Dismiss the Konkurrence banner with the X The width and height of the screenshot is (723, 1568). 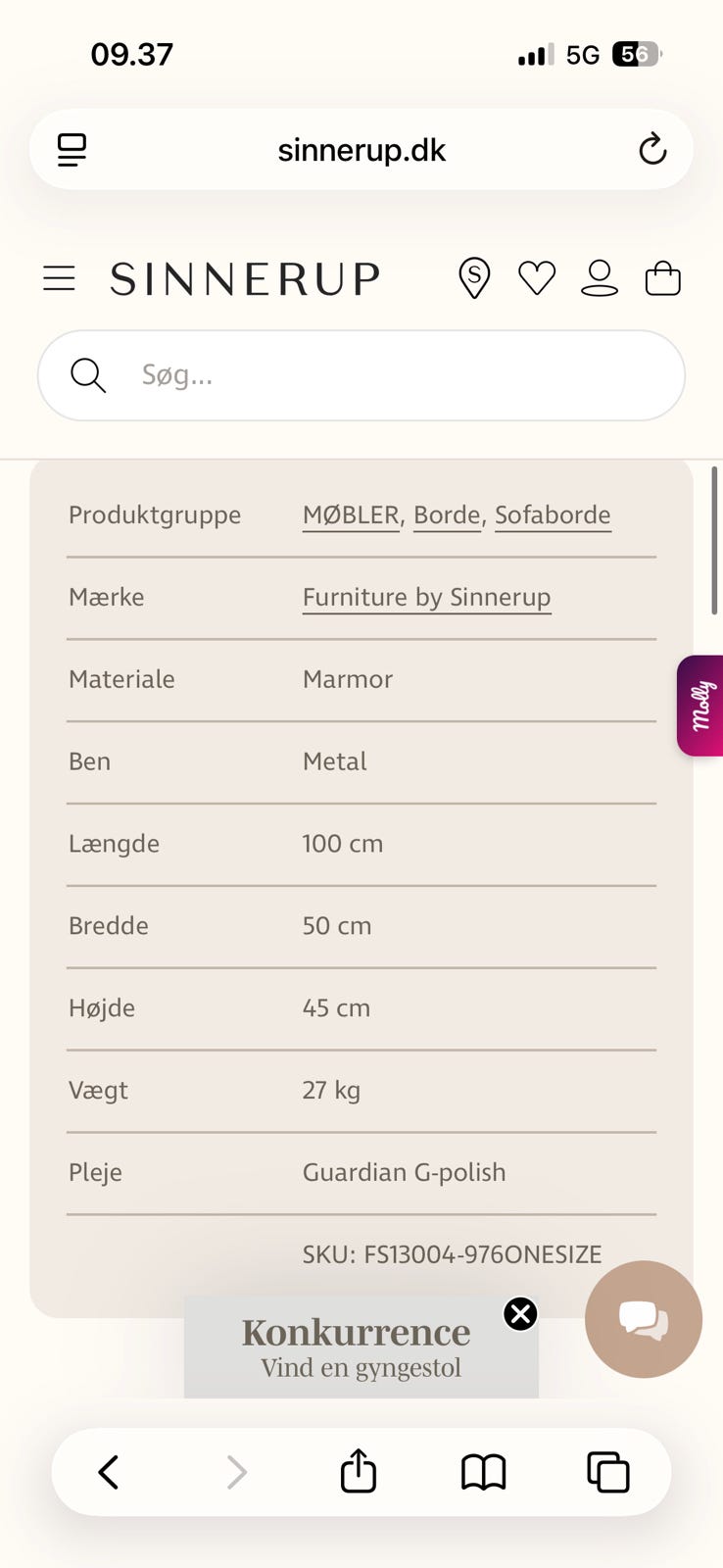click(x=520, y=1313)
